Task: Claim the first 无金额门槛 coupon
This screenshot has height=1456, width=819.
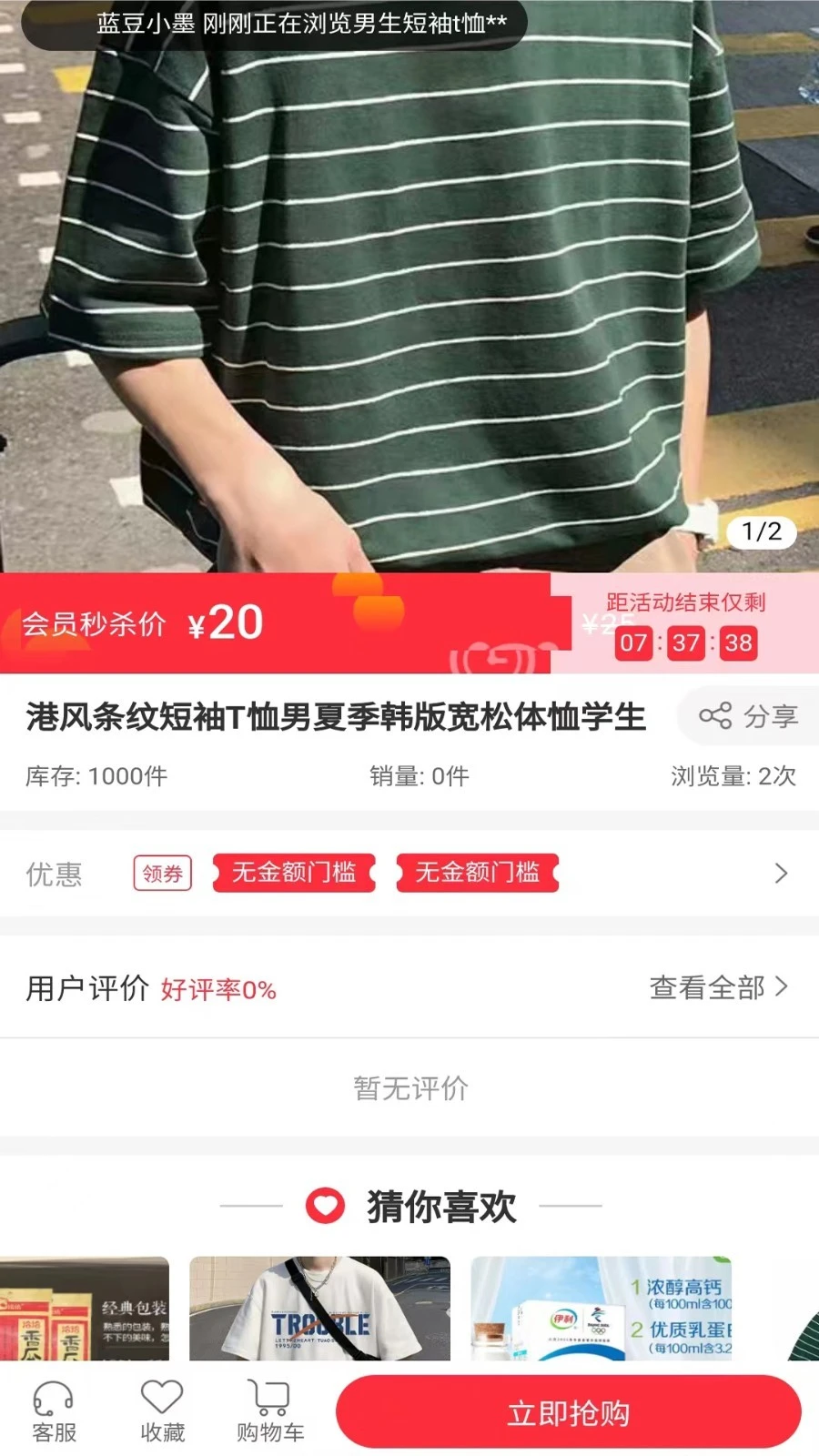Action: [x=293, y=871]
